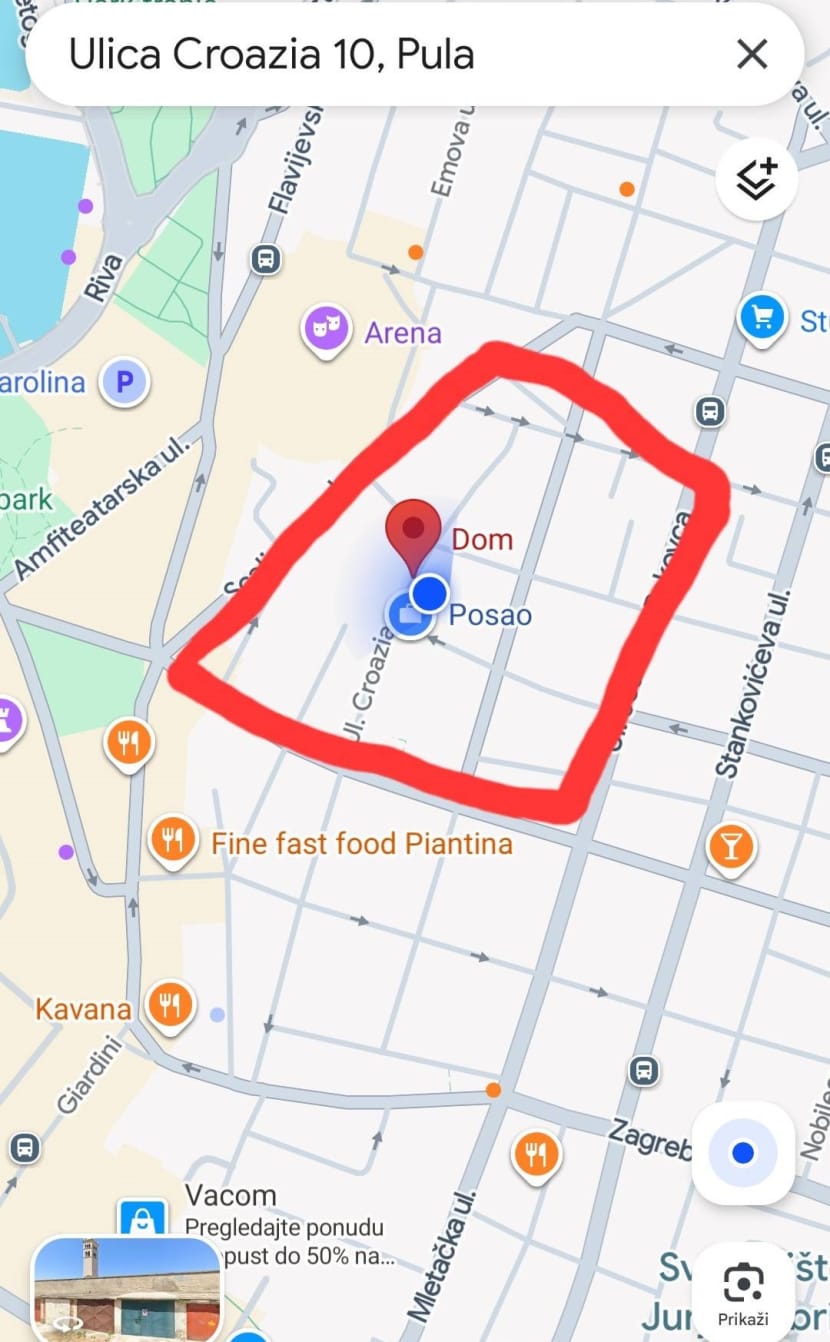Open the bus stop near Flavijevska street

266,260
